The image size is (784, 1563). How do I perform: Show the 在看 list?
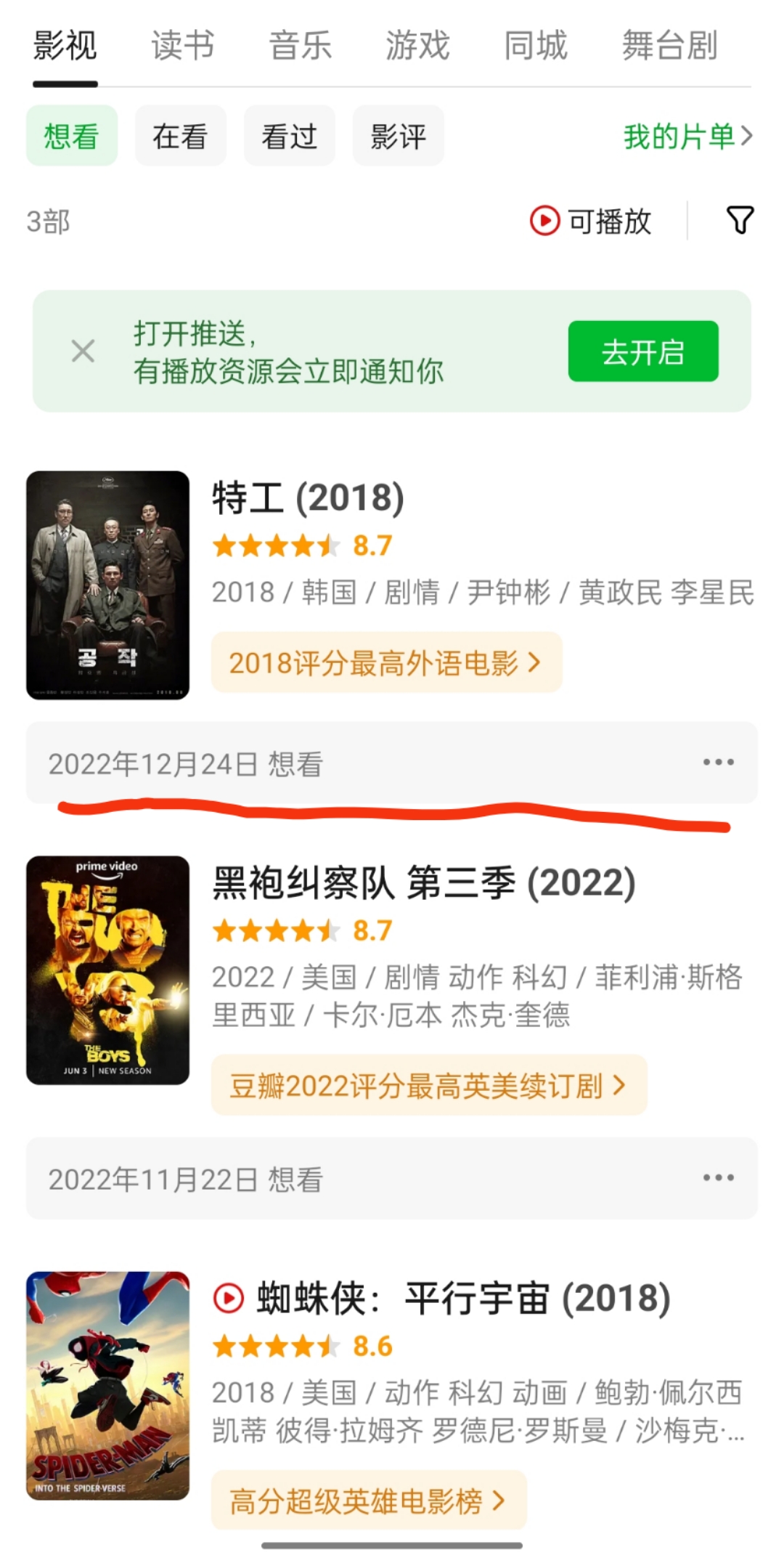click(x=180, y=137)
